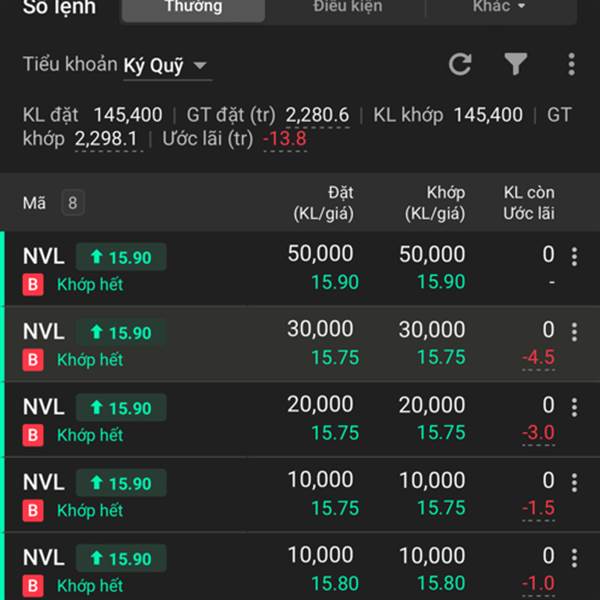The height and width of the screenshot is (600, 600).
Task: Open the NVL 10,000 order at 15.80
Action: pyautogui.click(x=280, y=570)
